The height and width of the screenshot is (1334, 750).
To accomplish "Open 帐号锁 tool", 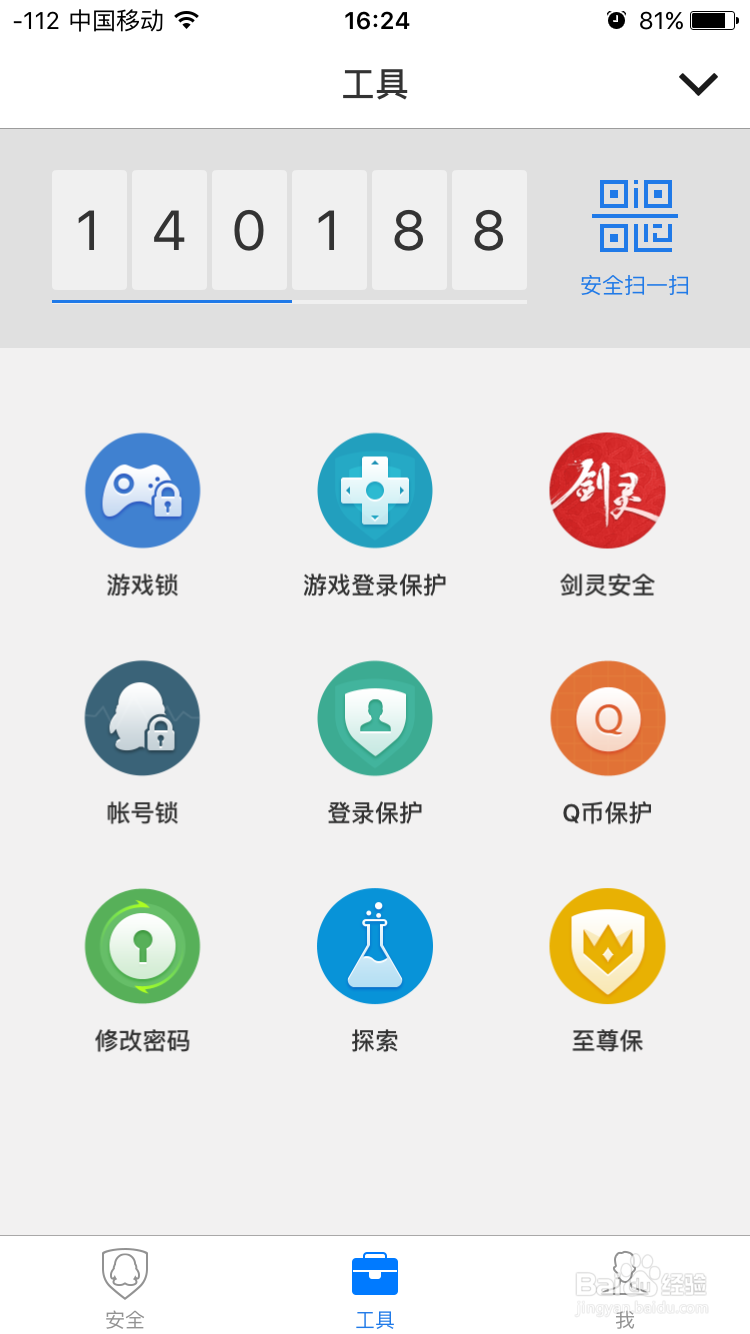I will [x=143, y=743].
